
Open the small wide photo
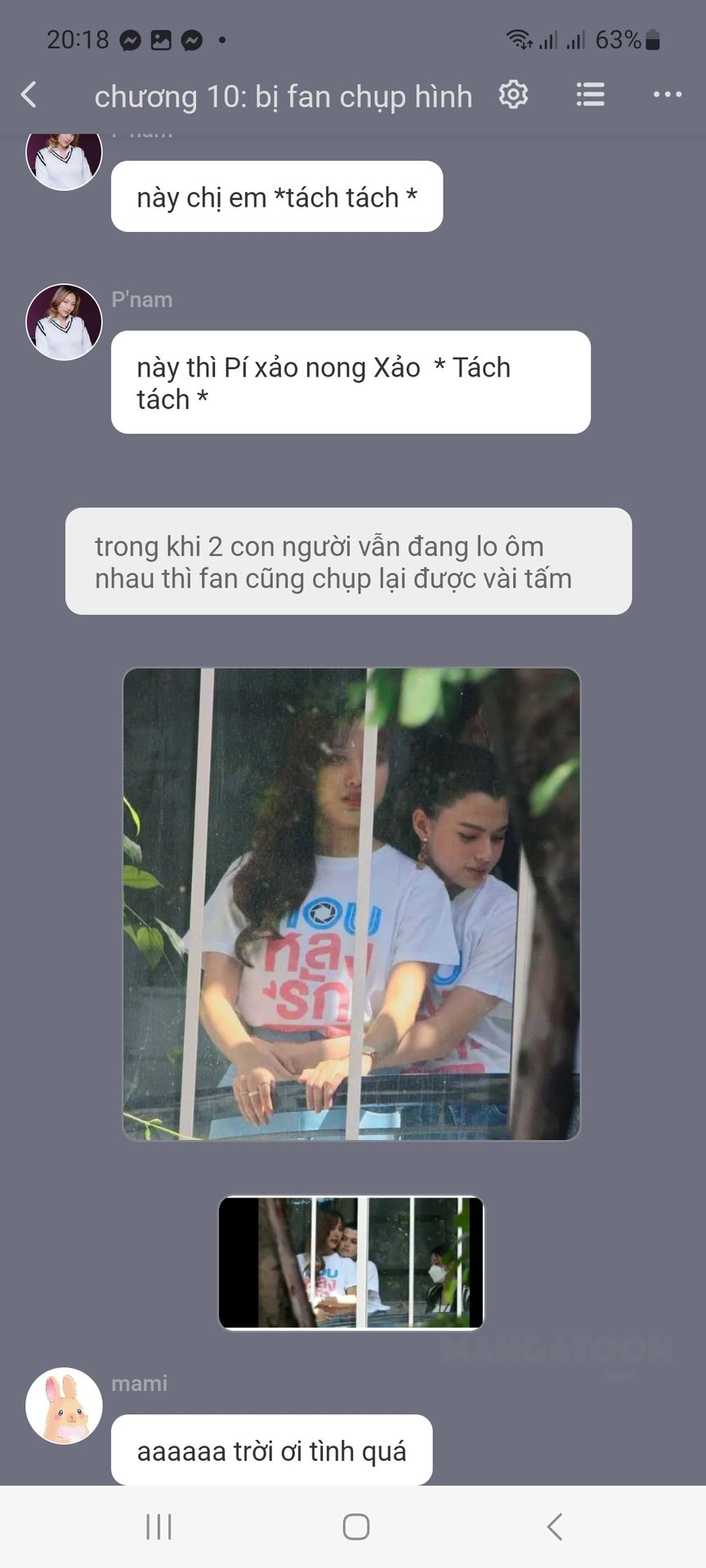click(351, 1263)
